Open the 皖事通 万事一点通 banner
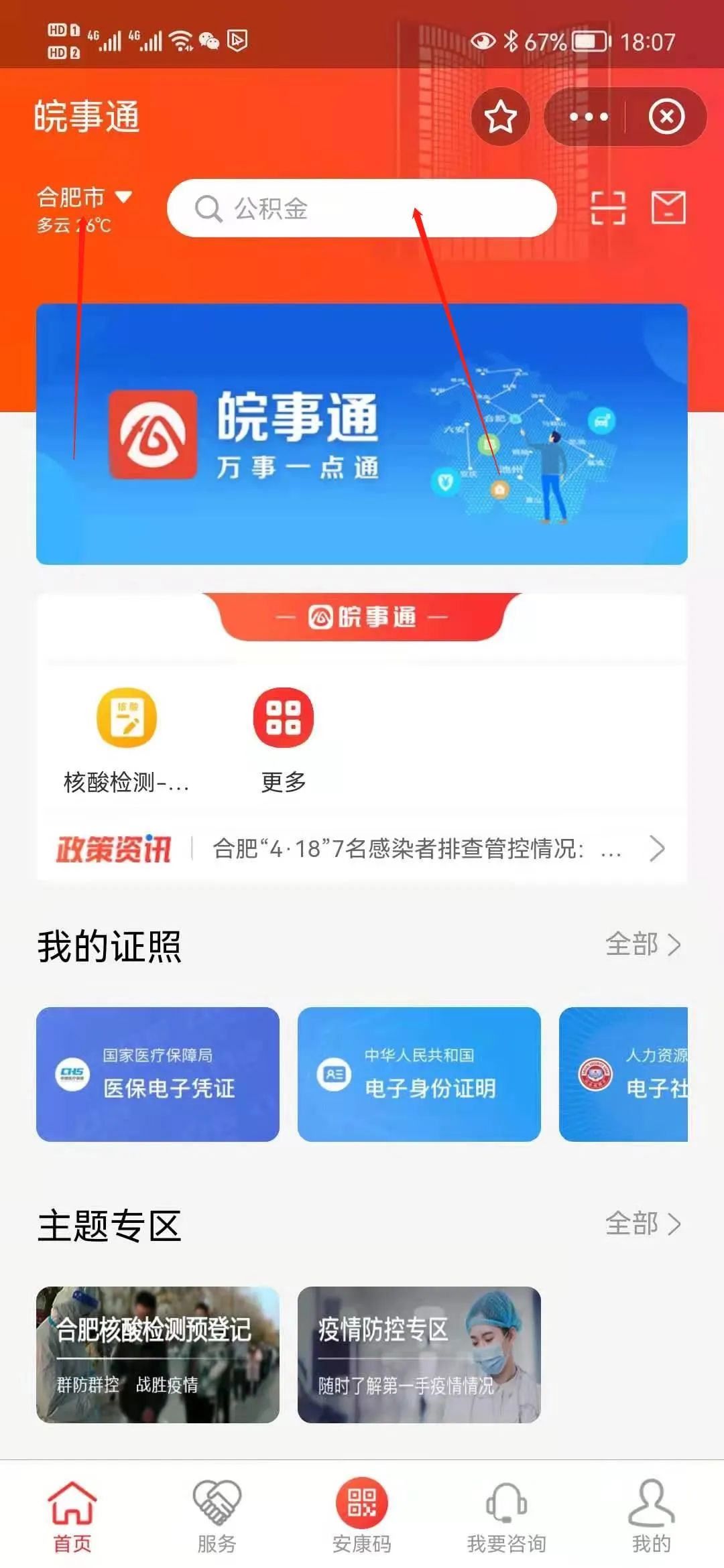 [362, 434]
